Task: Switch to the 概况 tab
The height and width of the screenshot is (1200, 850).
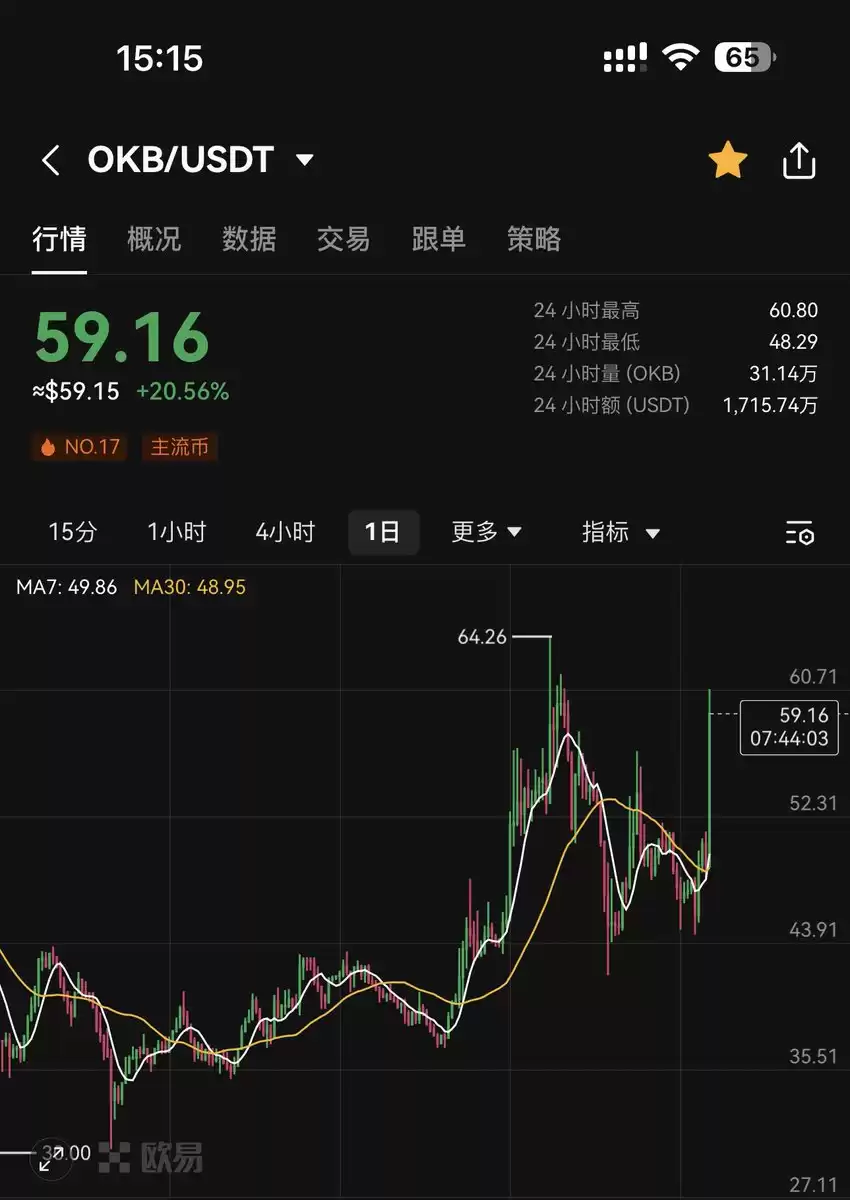Action: coord(154,239)
